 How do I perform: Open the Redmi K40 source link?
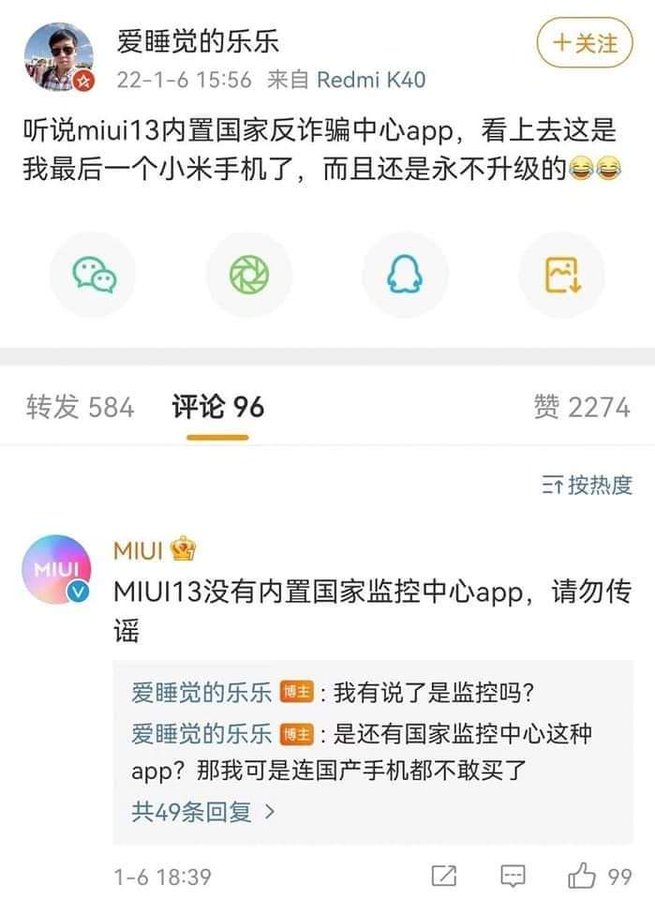point(371,80)
